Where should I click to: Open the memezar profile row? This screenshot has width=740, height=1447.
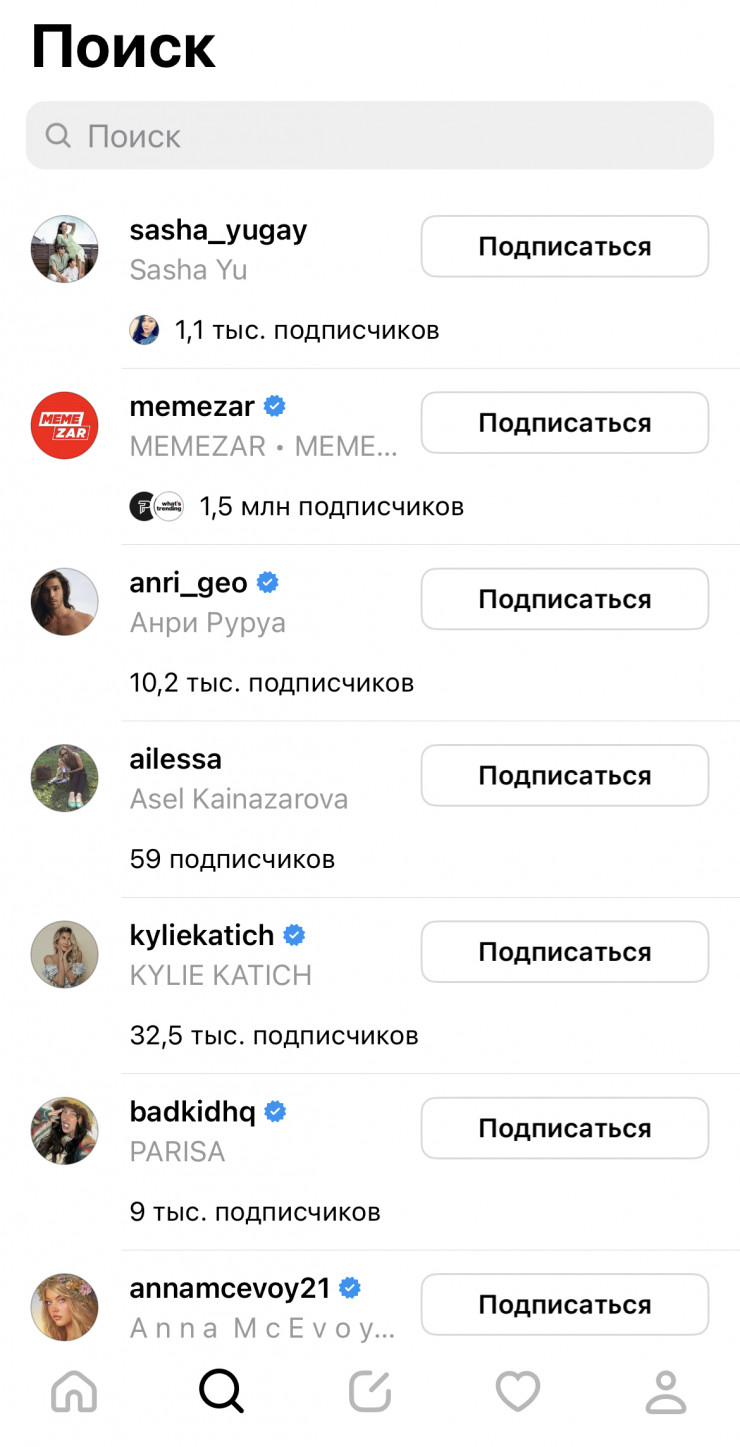click(x=192, y=407)
